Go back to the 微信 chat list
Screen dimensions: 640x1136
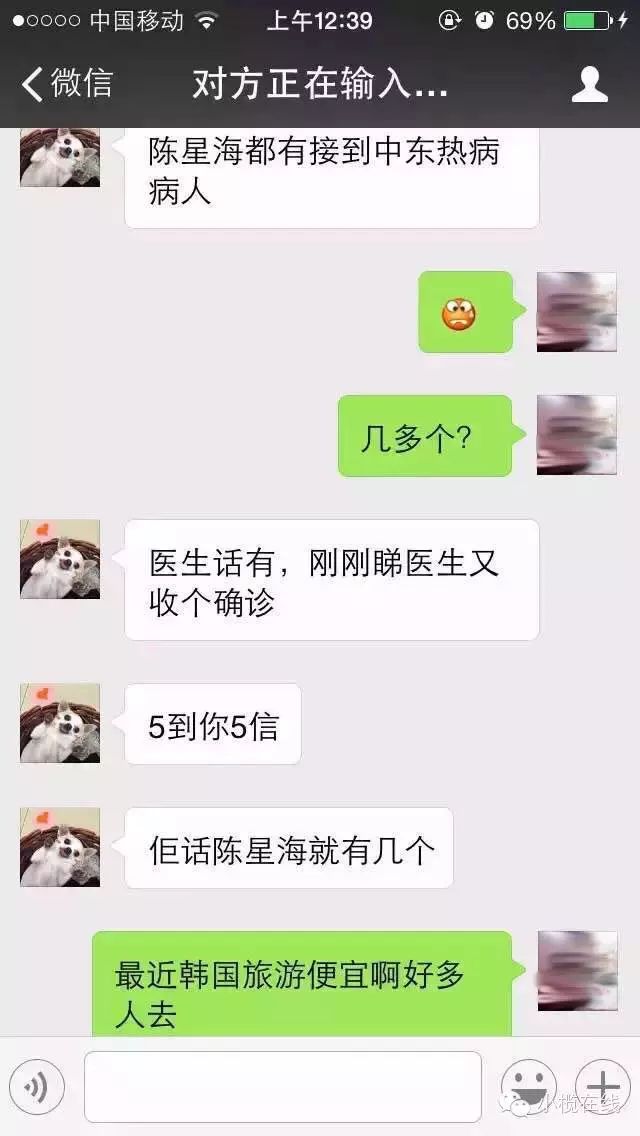(x=66, y=84)
